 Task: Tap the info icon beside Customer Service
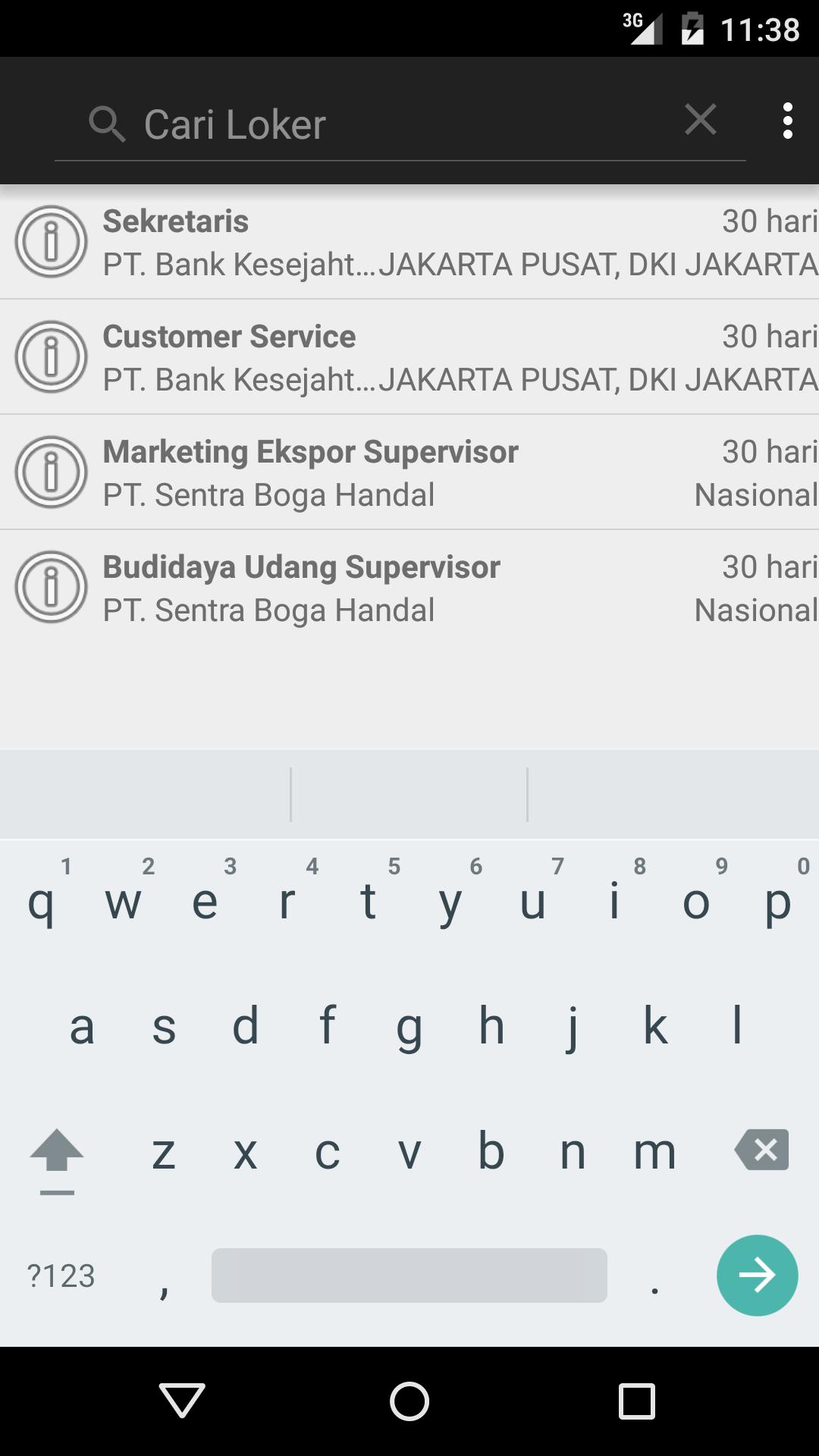click(50, 356)
